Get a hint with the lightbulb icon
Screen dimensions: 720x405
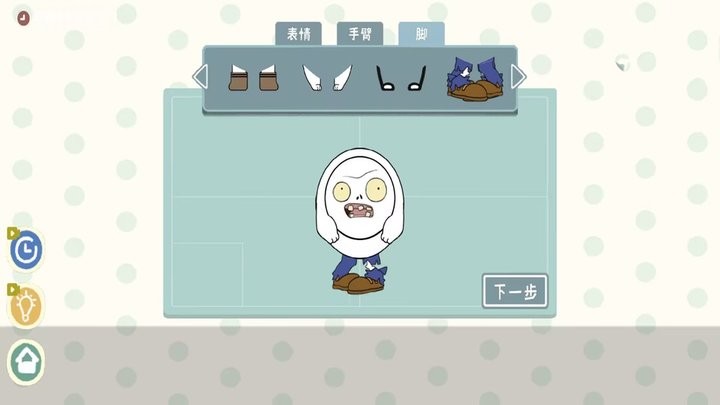pos(26,306)
